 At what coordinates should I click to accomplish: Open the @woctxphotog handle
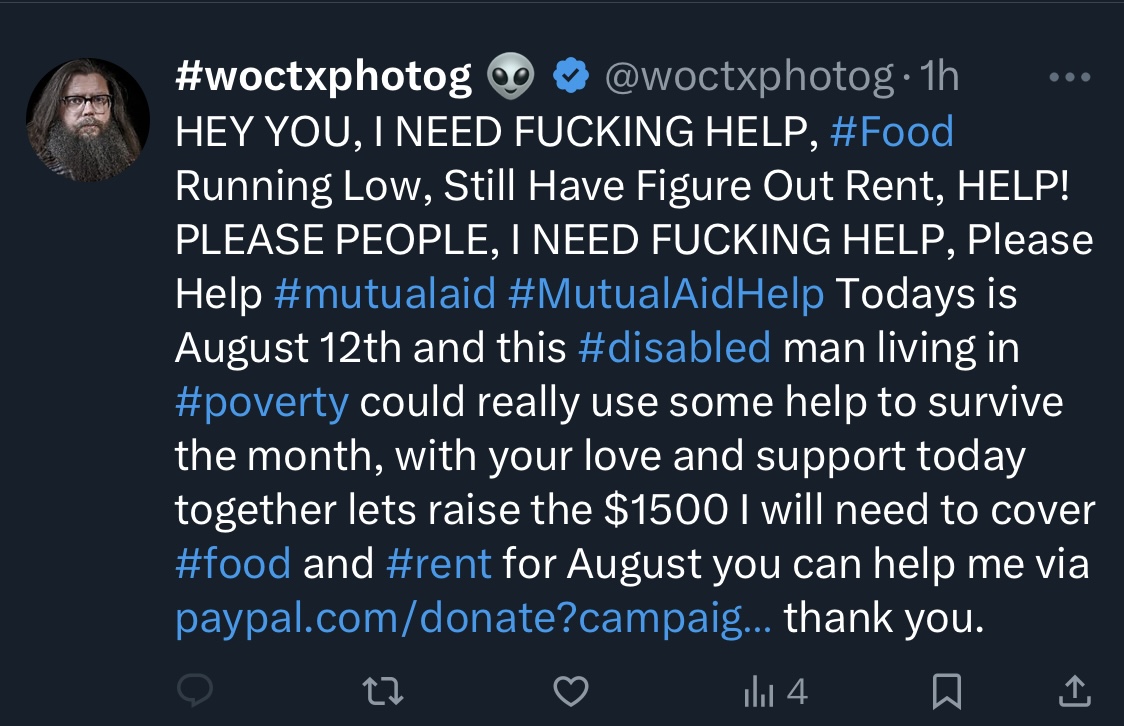pos(749,77)
